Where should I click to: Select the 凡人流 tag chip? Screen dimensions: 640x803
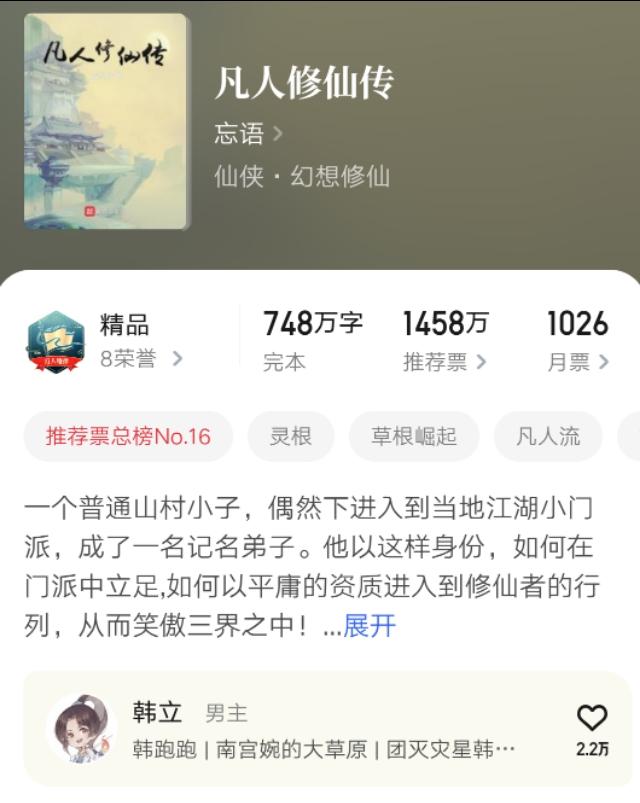tap(547, 437)
